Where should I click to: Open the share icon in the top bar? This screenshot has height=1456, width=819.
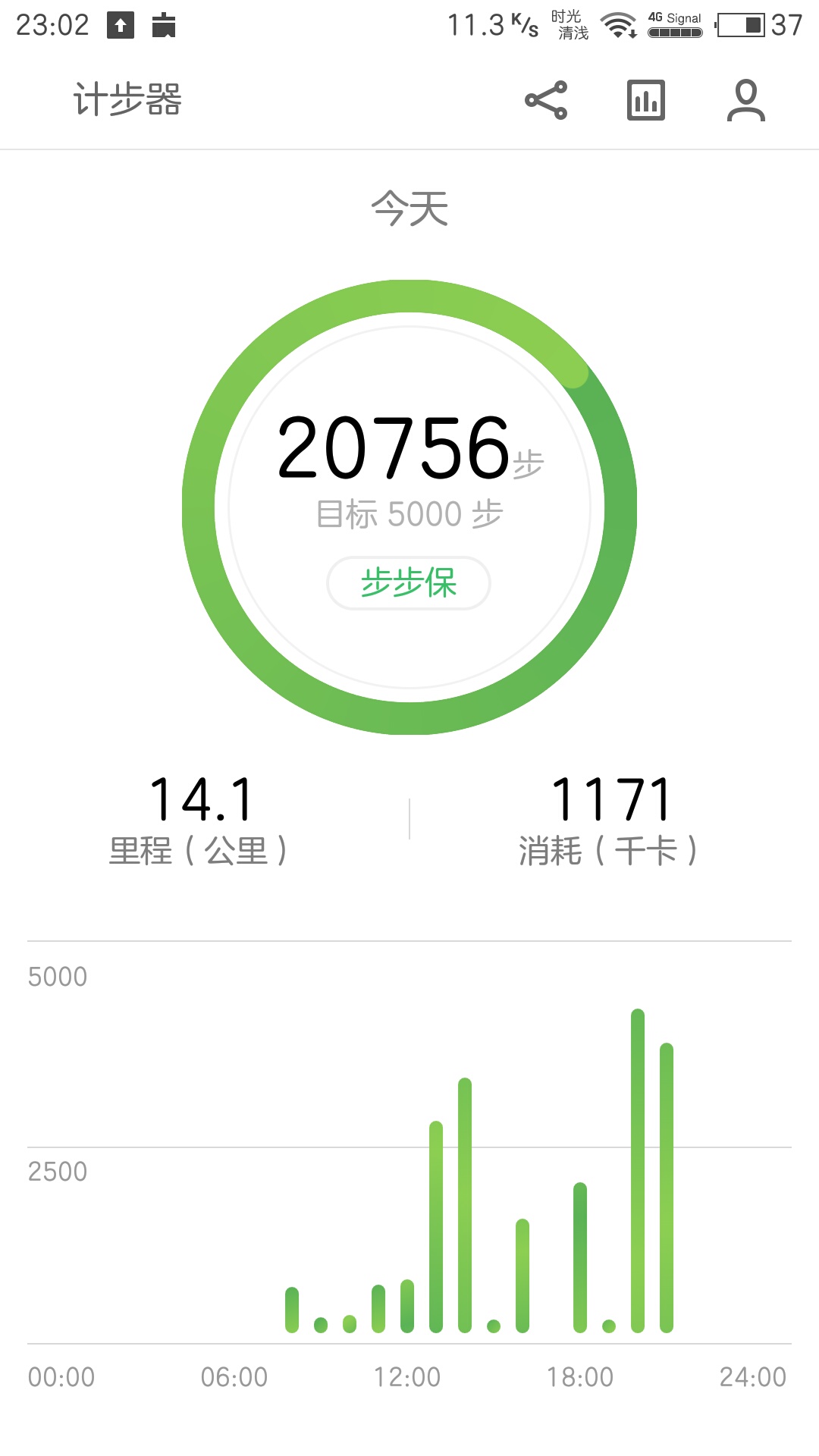pyautogui.click(x=548, y=99)
